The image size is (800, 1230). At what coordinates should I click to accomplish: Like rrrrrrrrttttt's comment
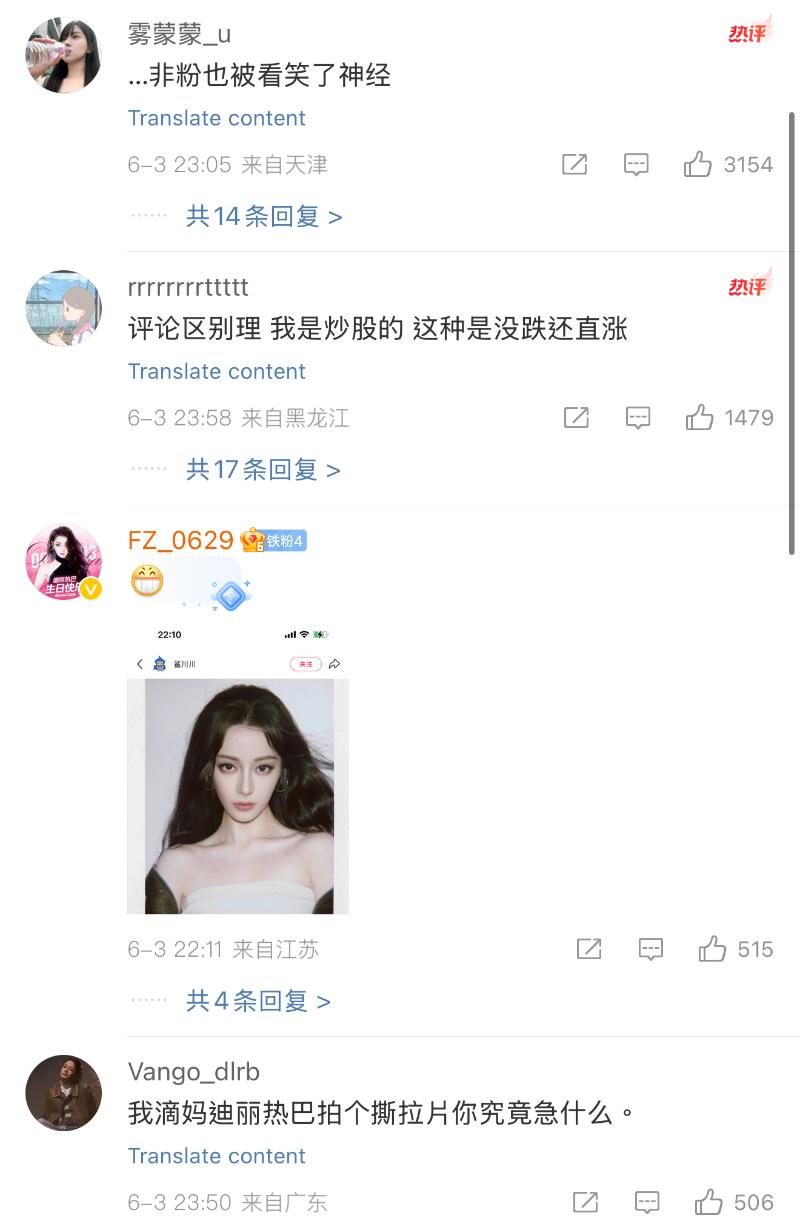coord(700,418)
